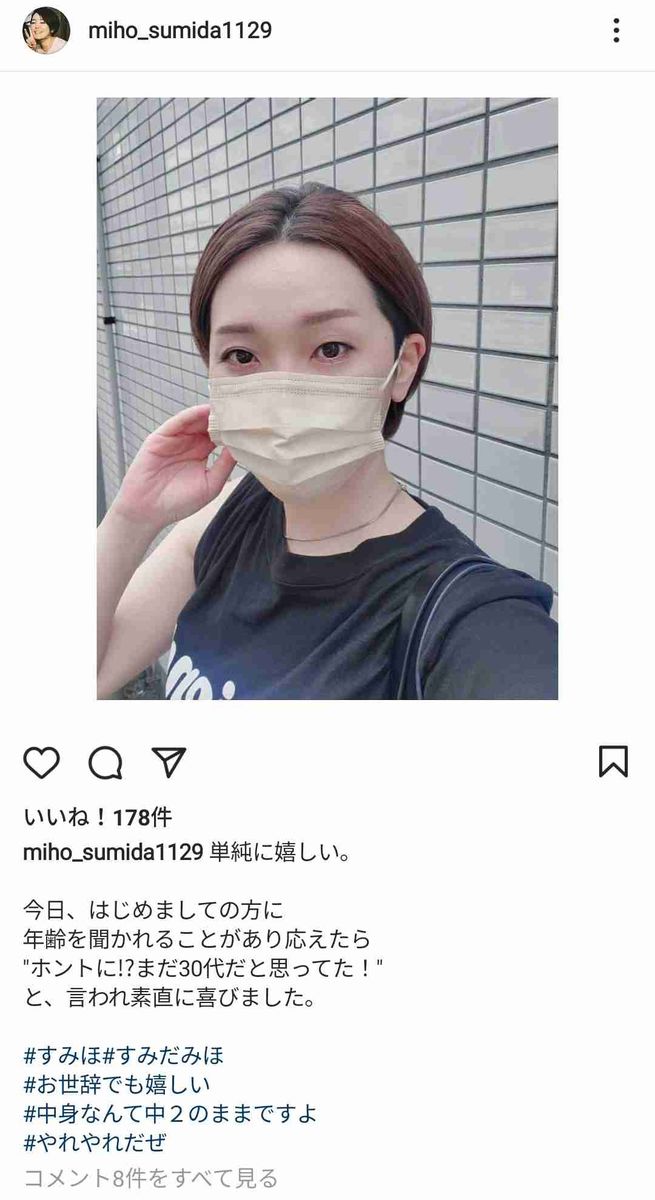655x1200 pixels.
Task: Bookmark this post
Action: [x=613, y=762]
